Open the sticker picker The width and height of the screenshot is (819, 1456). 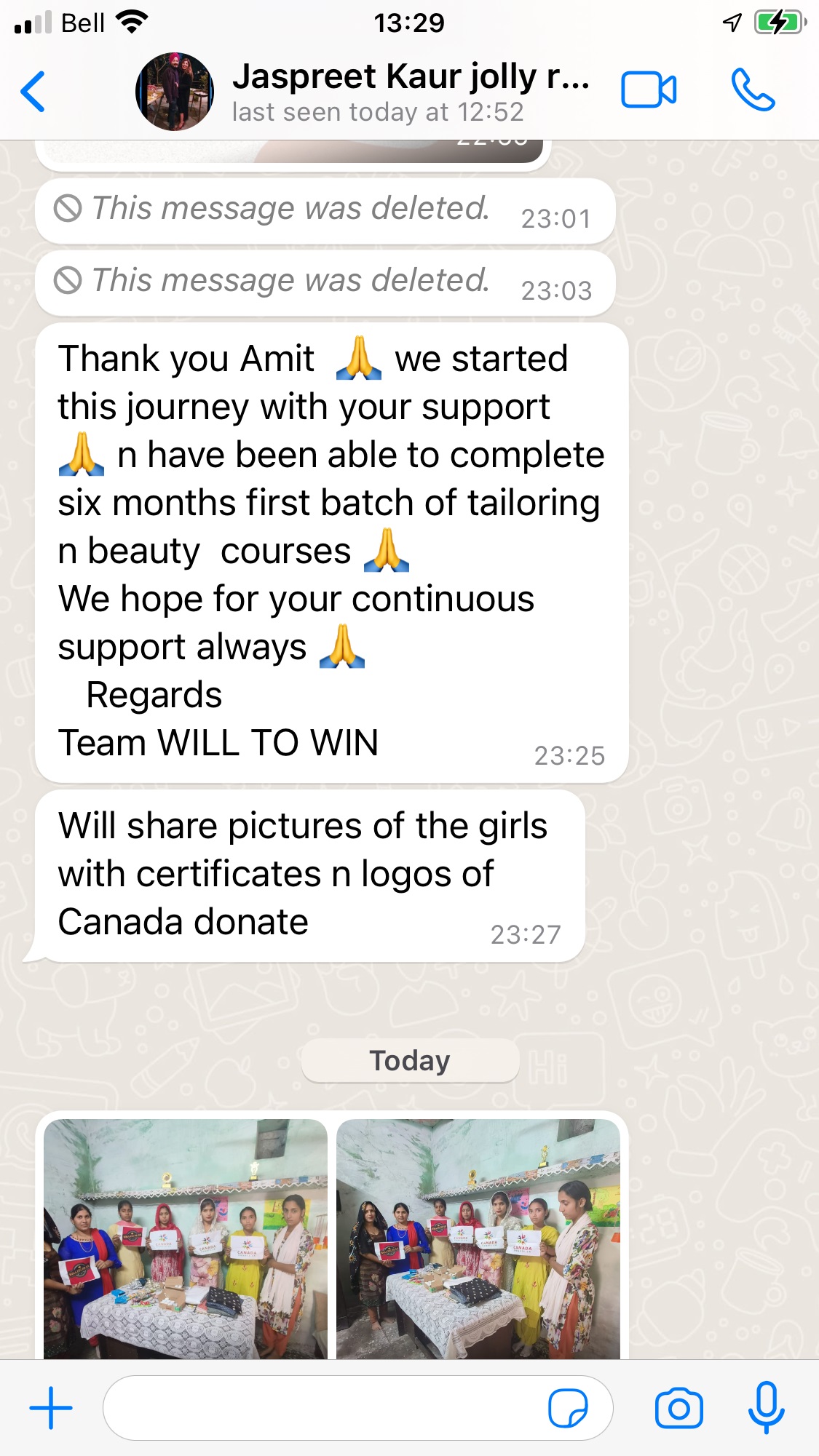pos(568,1408)
